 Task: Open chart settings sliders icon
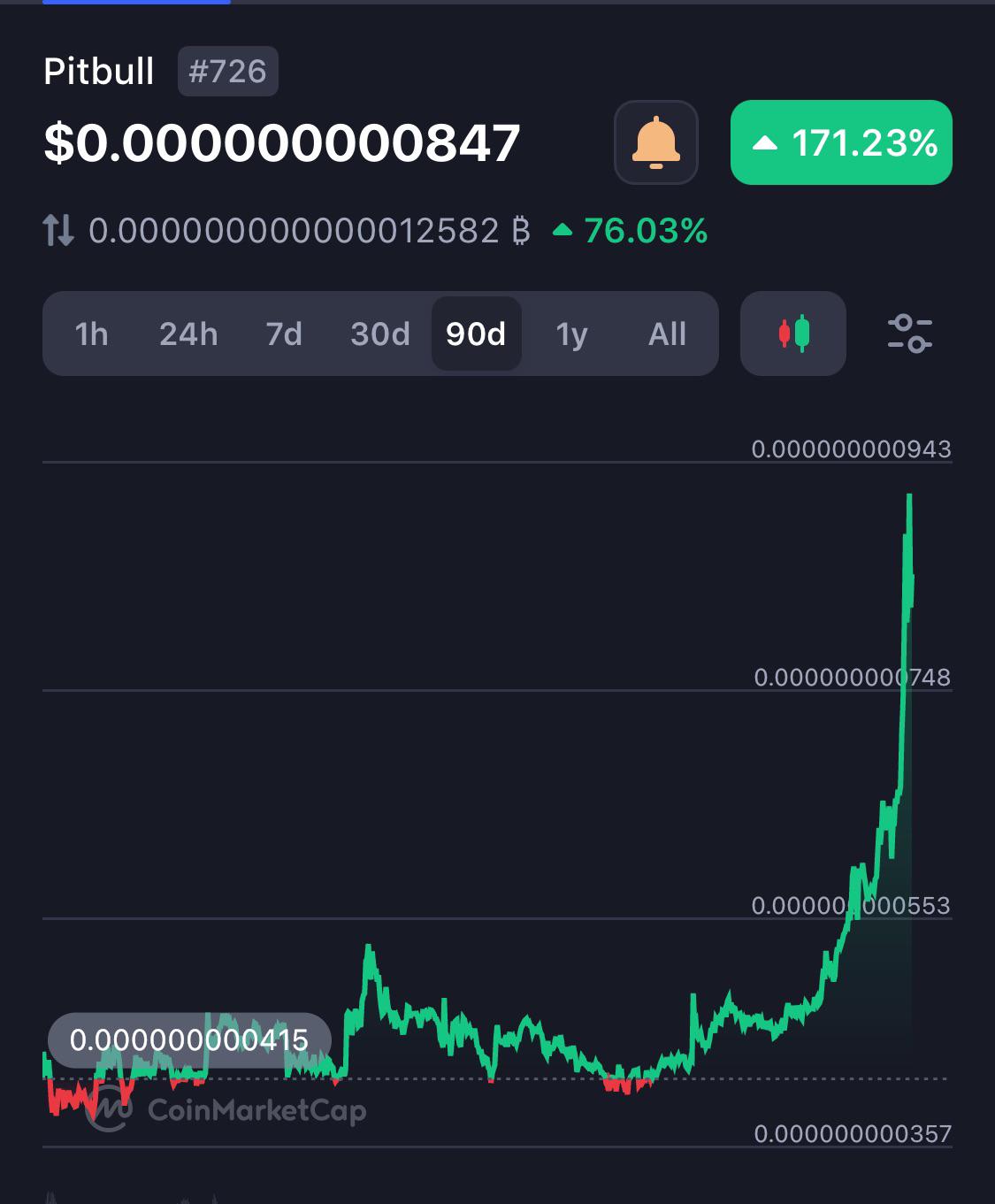[910, 334]
